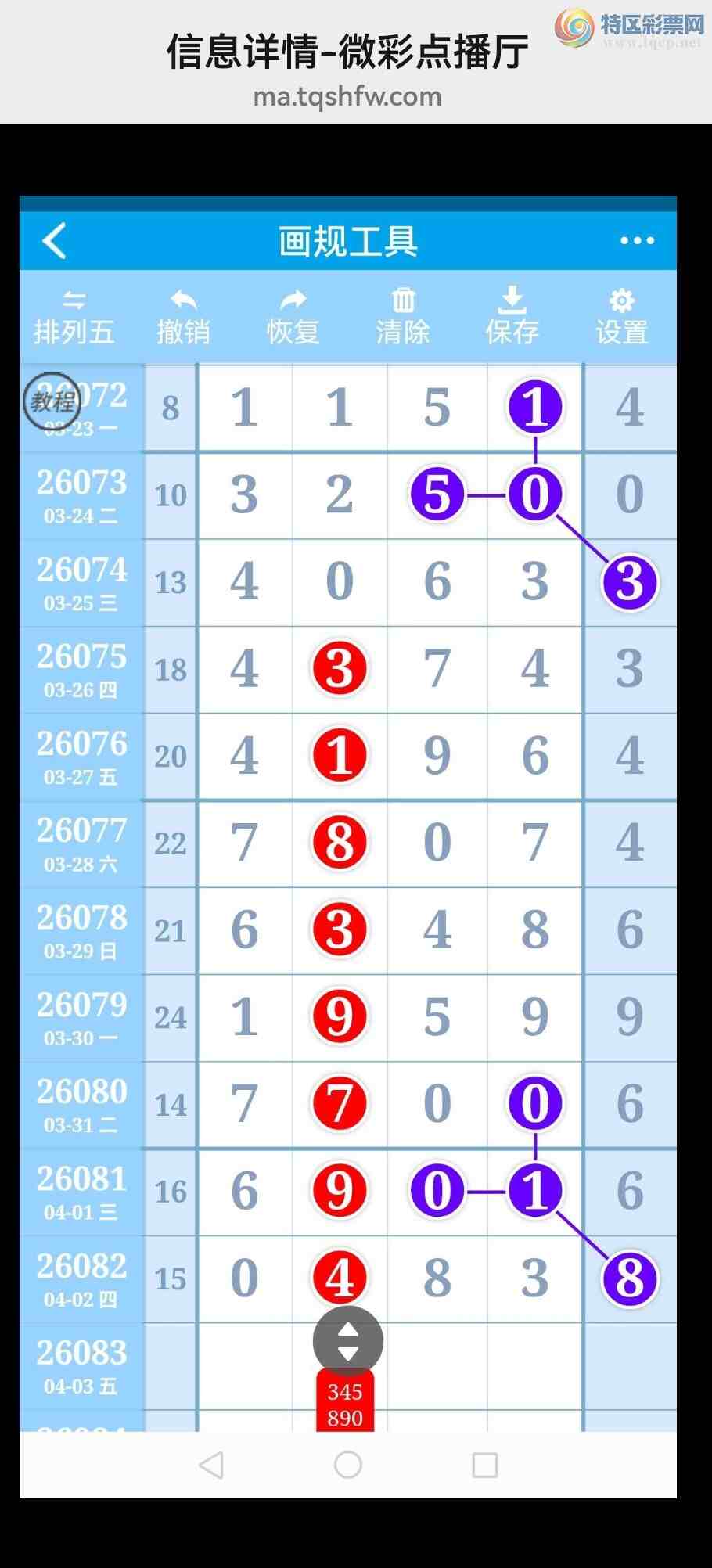
Task: Undo last mark with 撤销
Action: pos(183,318)
